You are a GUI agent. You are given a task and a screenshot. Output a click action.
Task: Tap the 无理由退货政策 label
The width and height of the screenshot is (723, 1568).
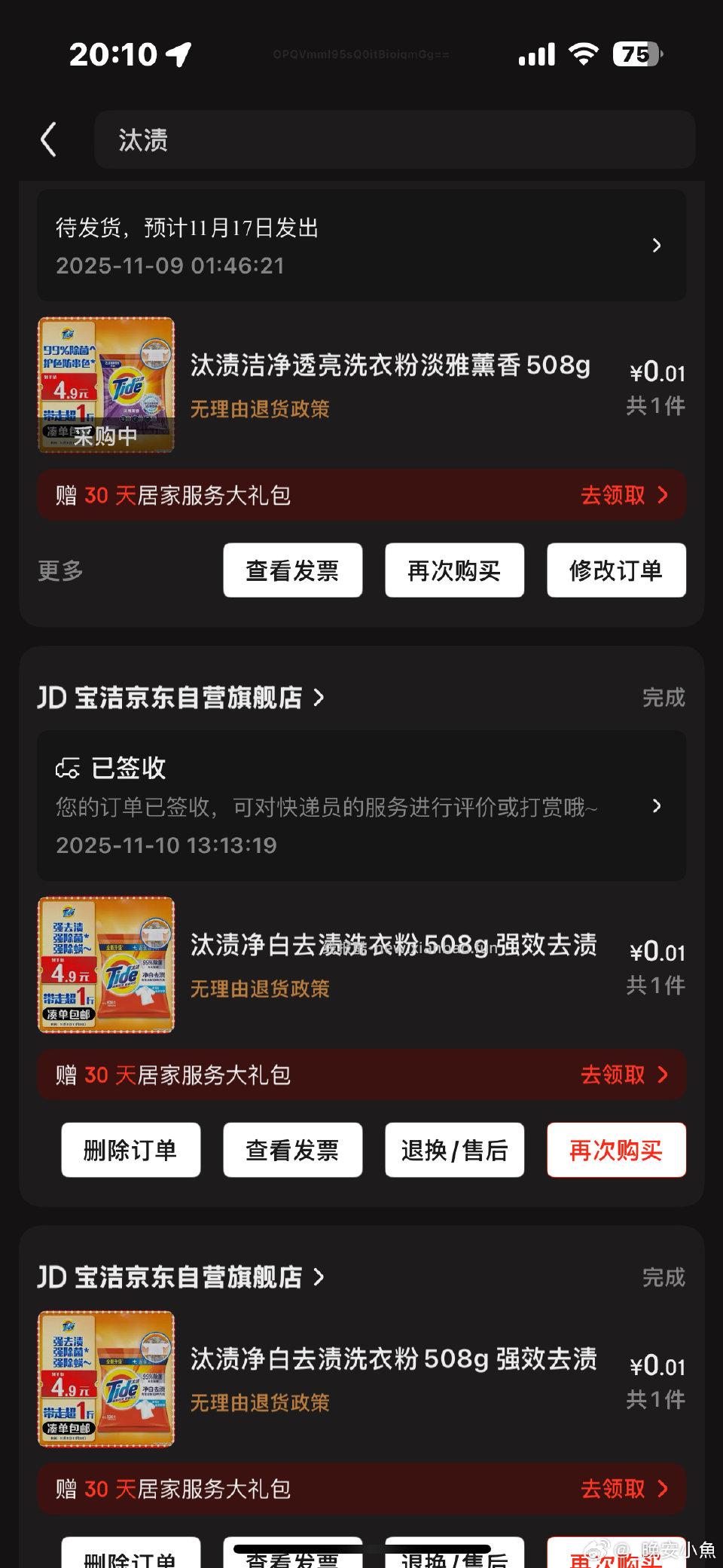pos(260,409)
